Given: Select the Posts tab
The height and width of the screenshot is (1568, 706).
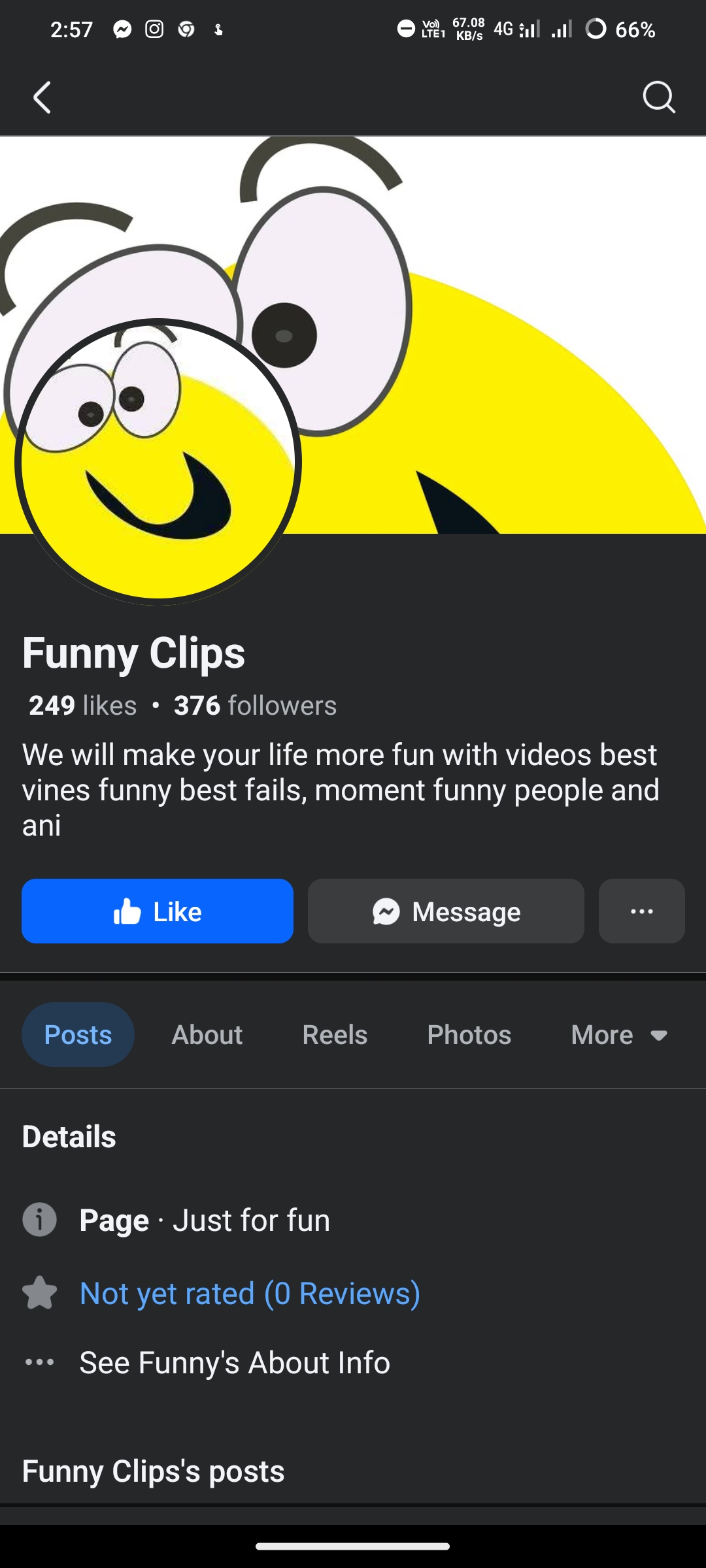Looking at the screenshot, I should (x=78, y=1035).
